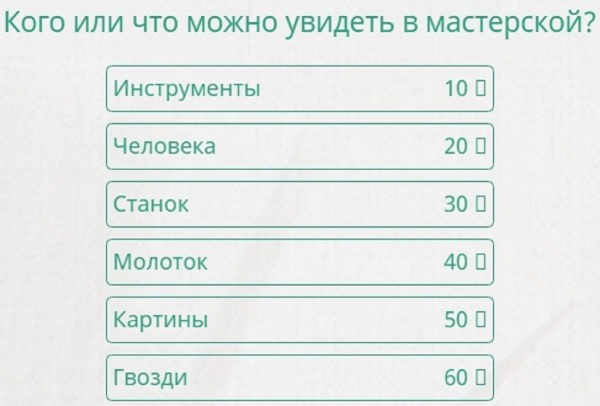
Task: Choose the Человека answer
Action: pos(299,147)
